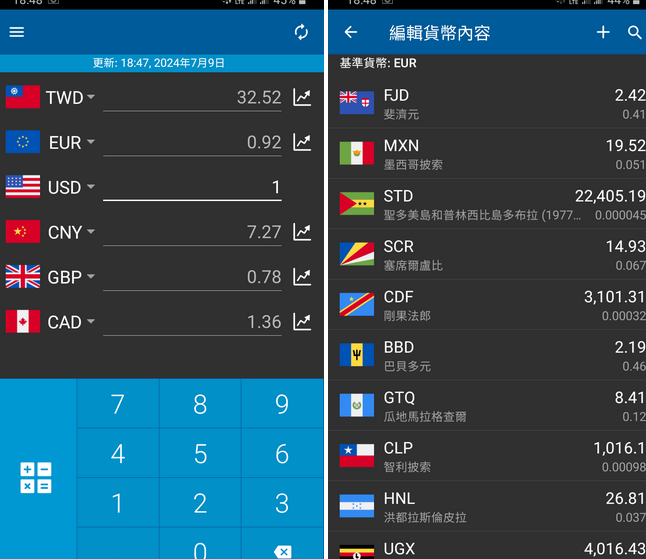Enter digit 7 on keypad

click(x=117, y=404)
